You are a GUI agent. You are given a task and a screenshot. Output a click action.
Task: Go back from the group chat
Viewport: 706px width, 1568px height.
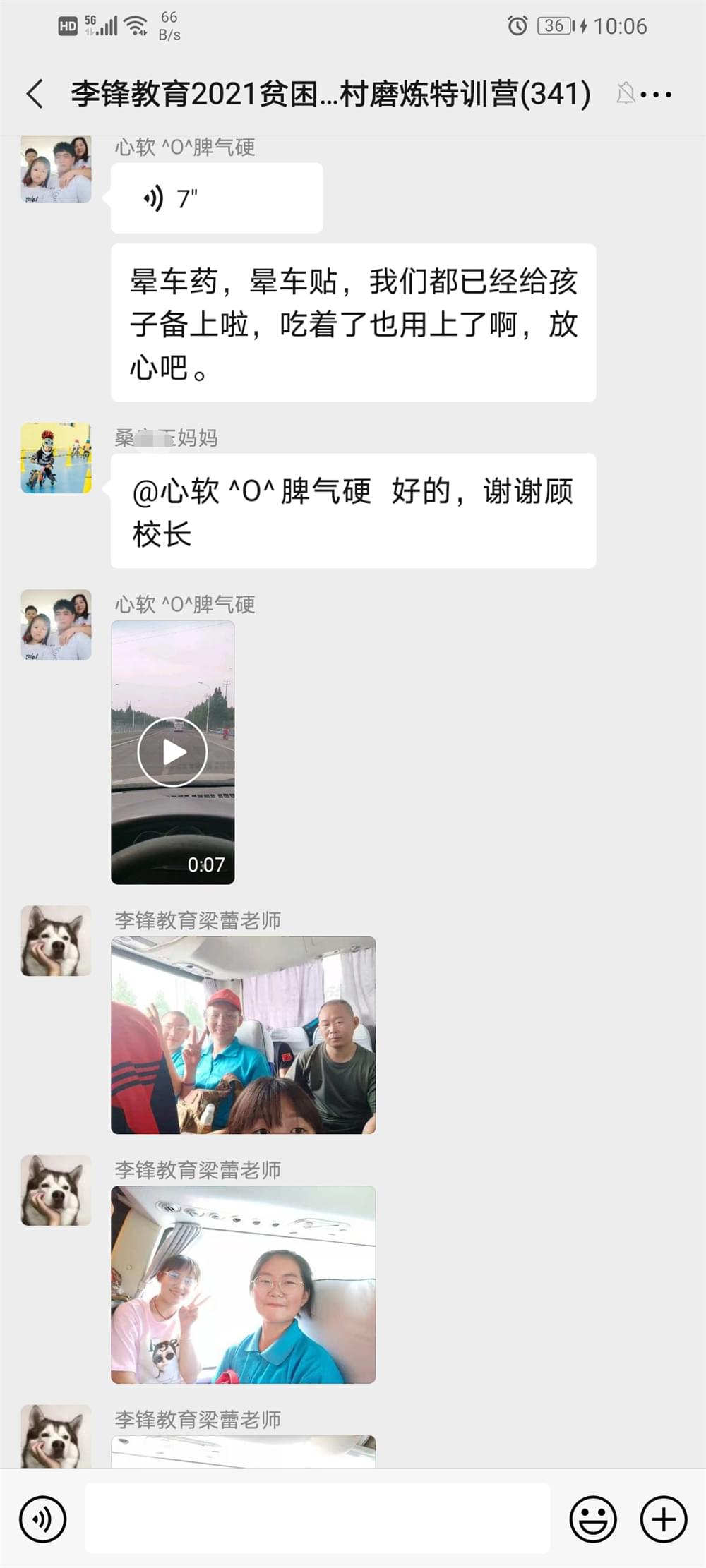click(35, 94)
